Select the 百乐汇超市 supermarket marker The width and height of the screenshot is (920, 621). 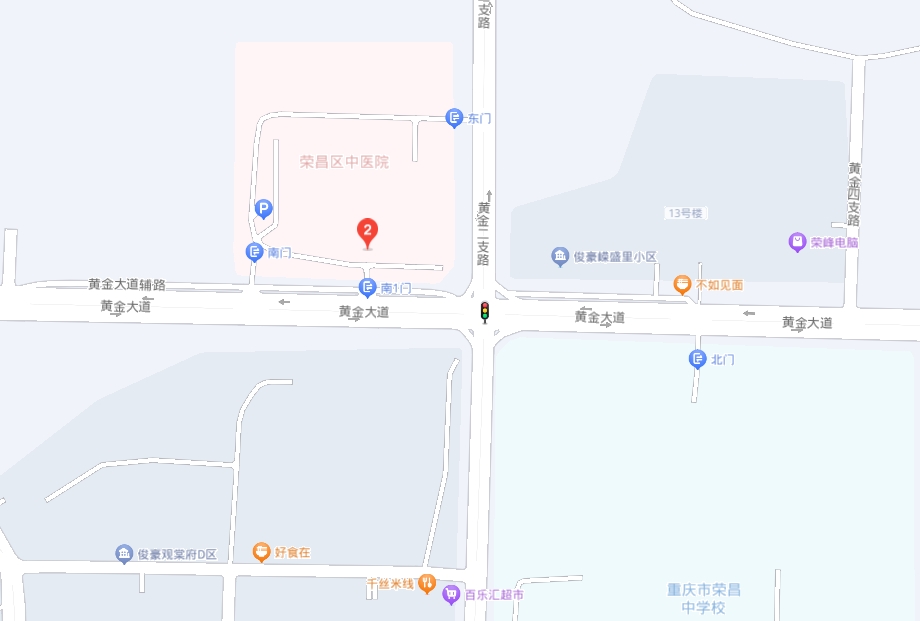click(x=451, y=595)
